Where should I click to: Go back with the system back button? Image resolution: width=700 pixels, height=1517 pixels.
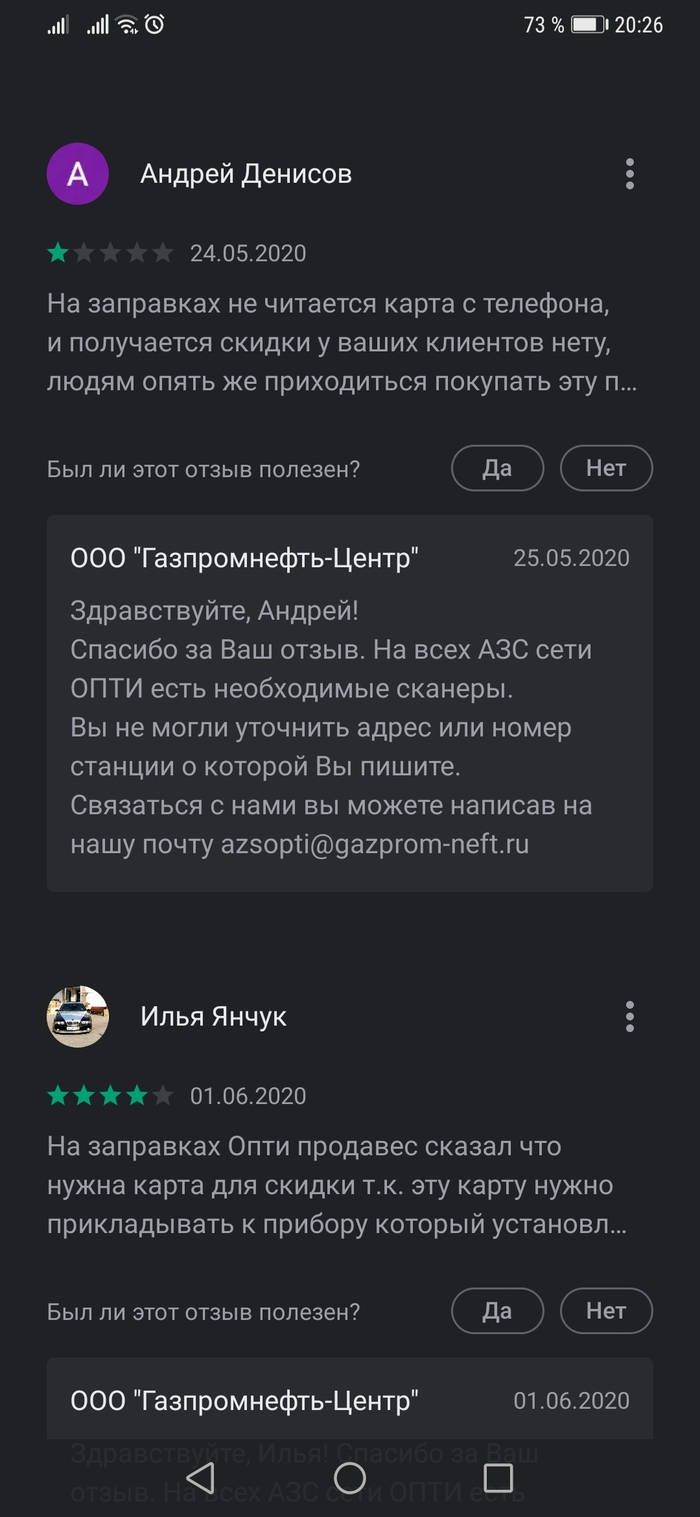(x=201, y=1477)
